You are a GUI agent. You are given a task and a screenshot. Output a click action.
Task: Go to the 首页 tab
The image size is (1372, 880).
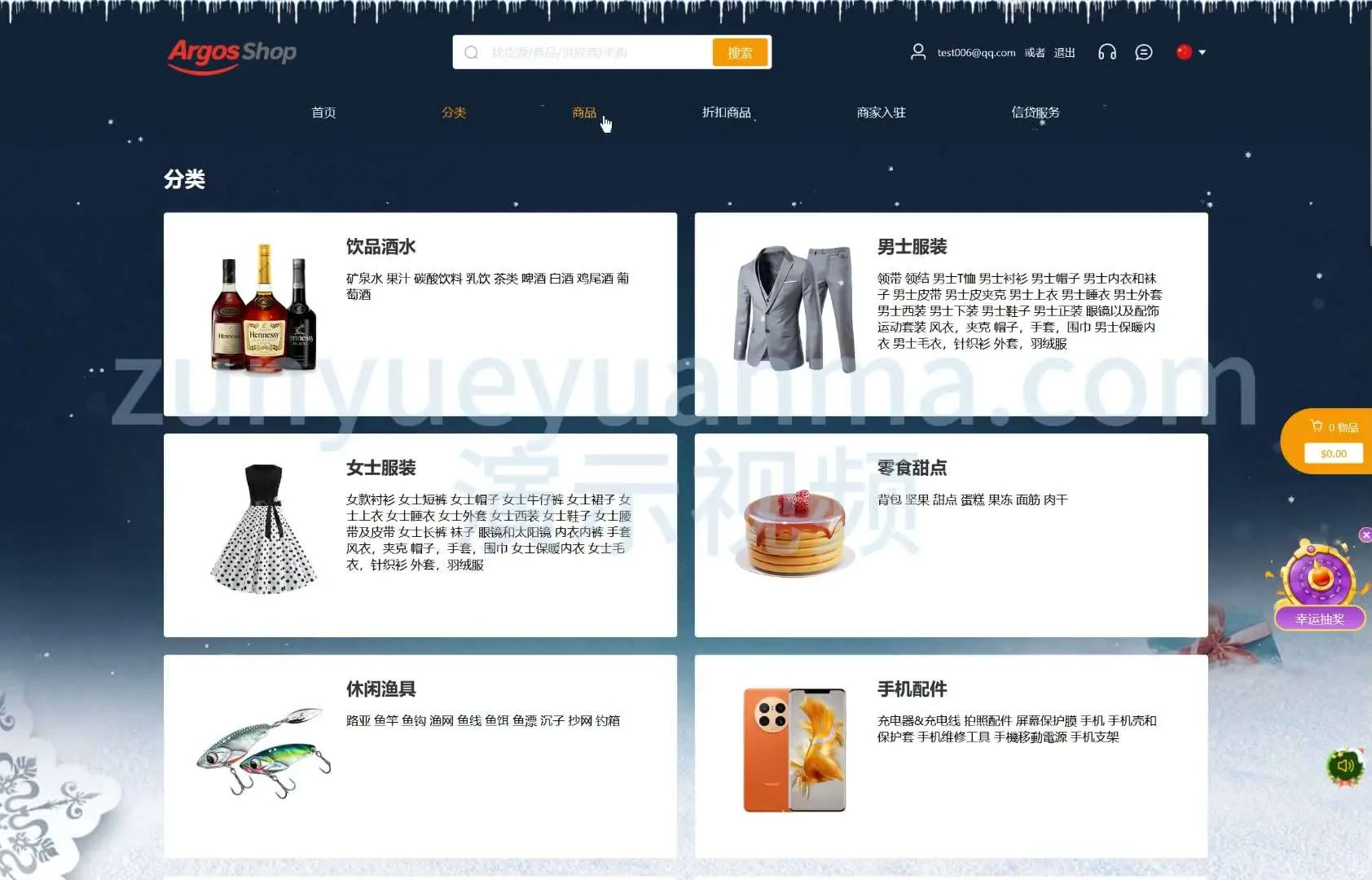coord(323,112)
